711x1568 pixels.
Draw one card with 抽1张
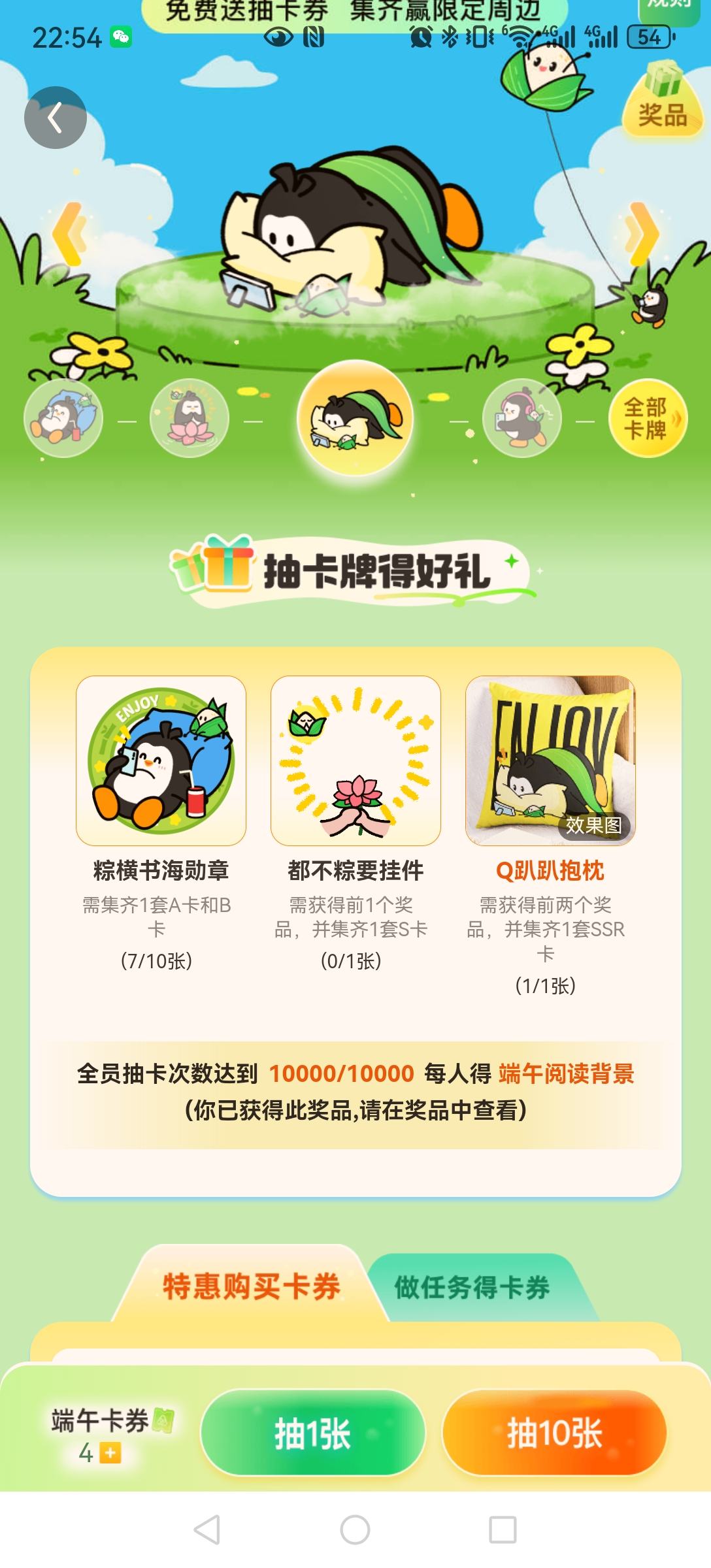coord(312,1433)
